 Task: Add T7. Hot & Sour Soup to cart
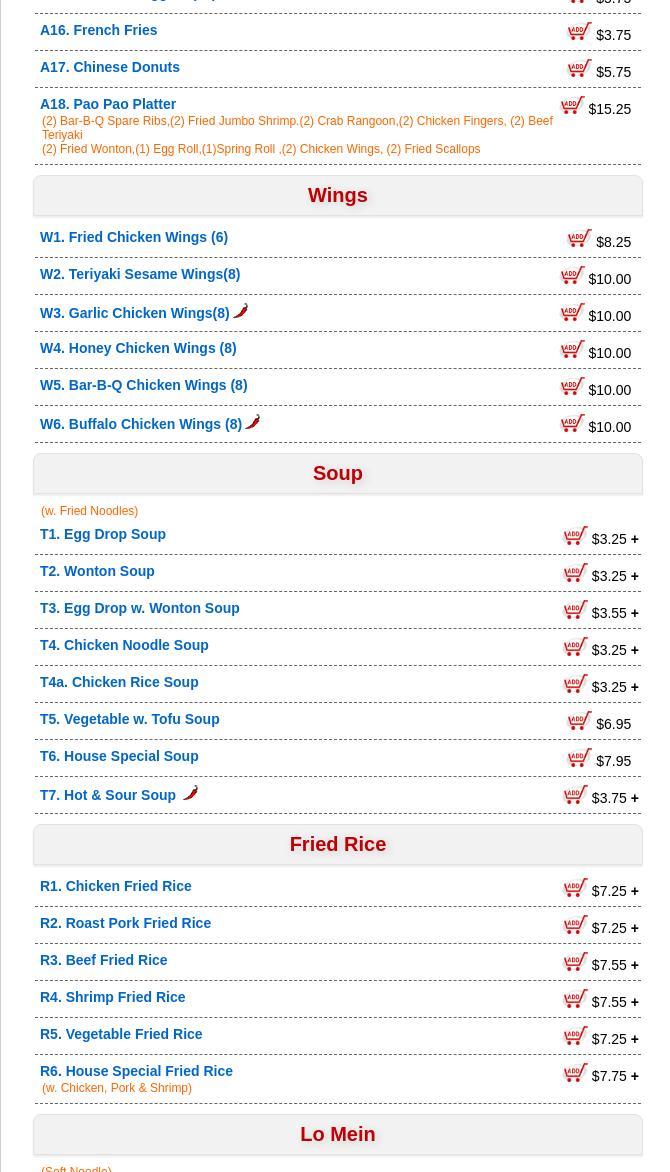(x=575, y=795)
